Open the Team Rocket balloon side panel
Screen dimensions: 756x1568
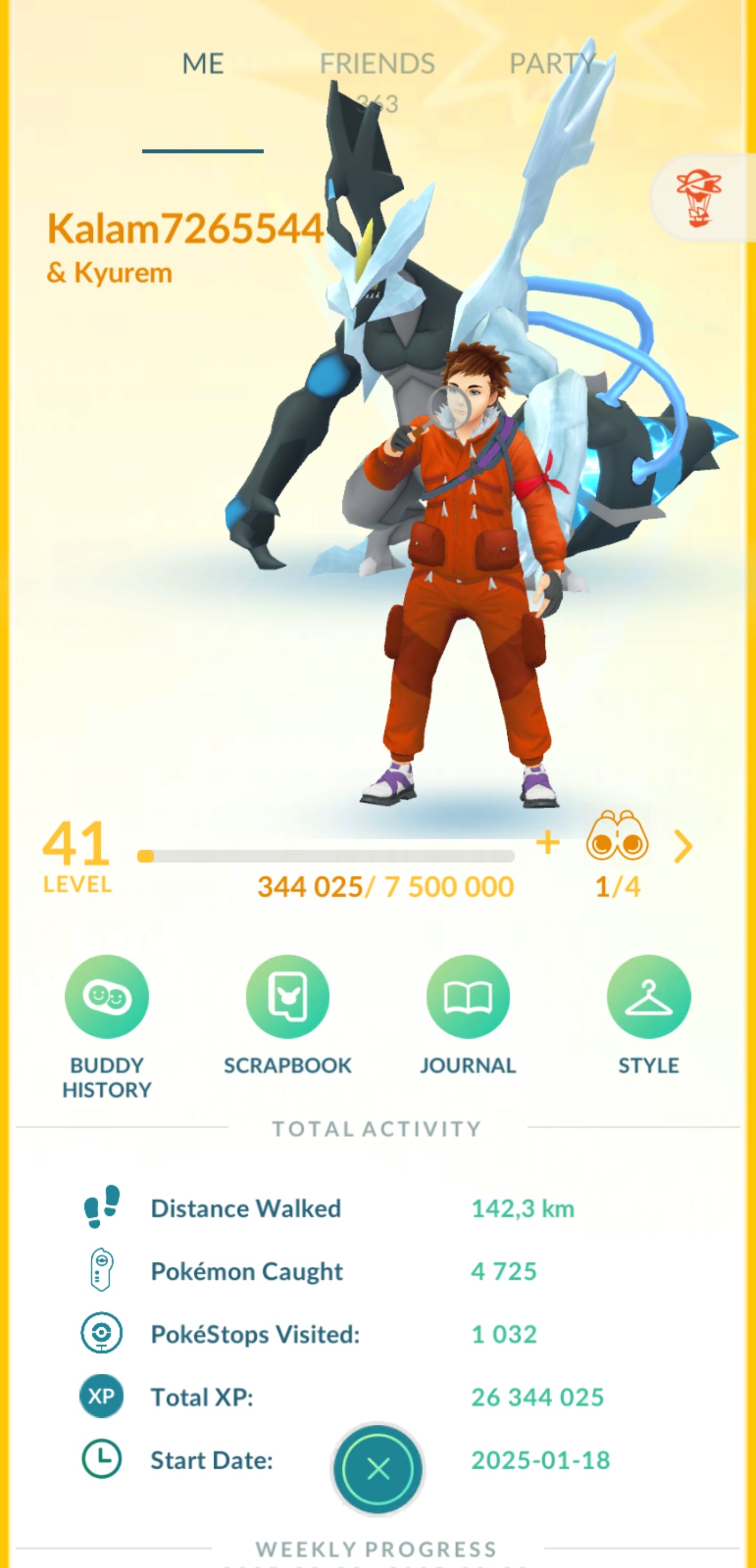click(699, 198)
